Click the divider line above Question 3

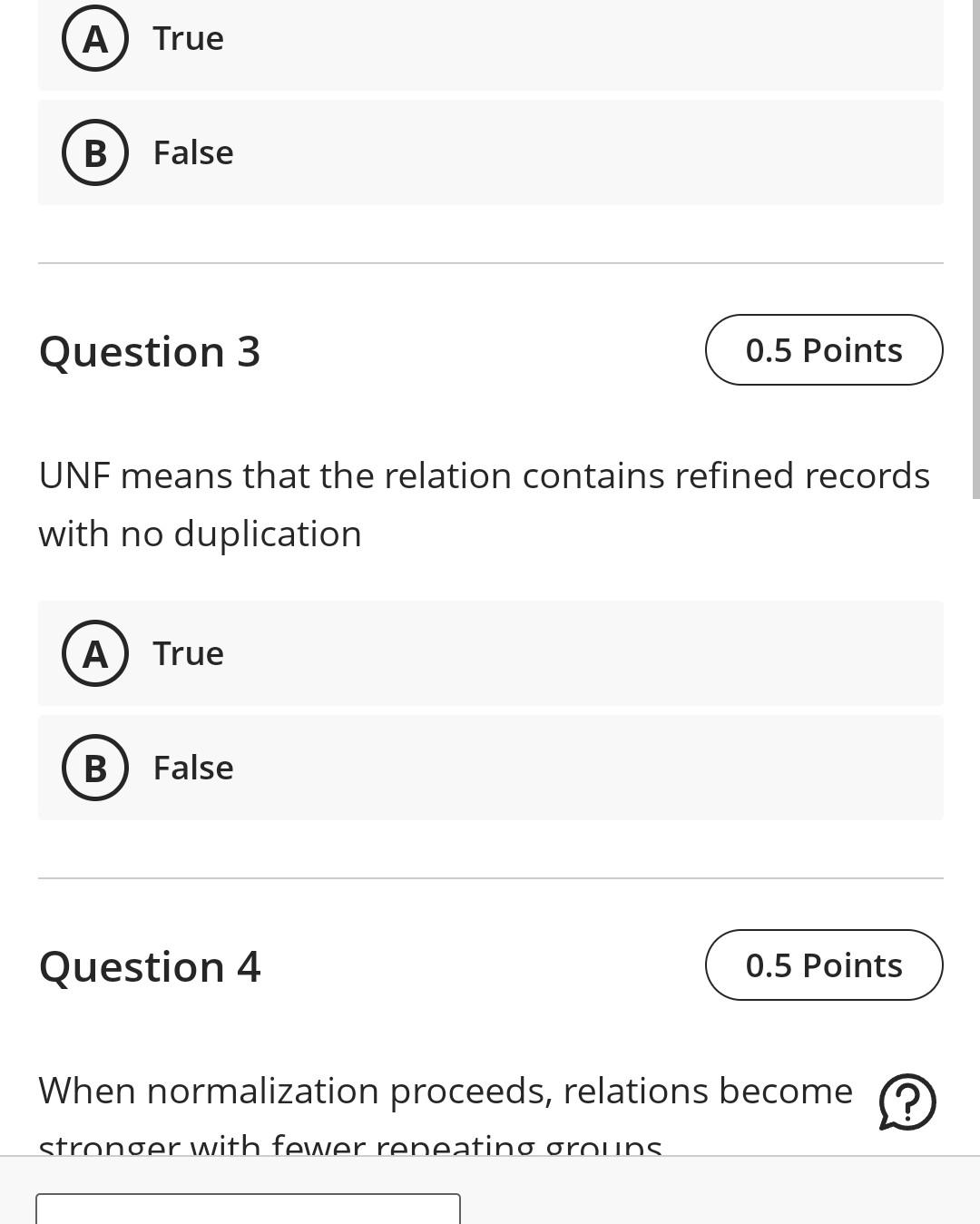pyautogui.click(x=490, y=262)
